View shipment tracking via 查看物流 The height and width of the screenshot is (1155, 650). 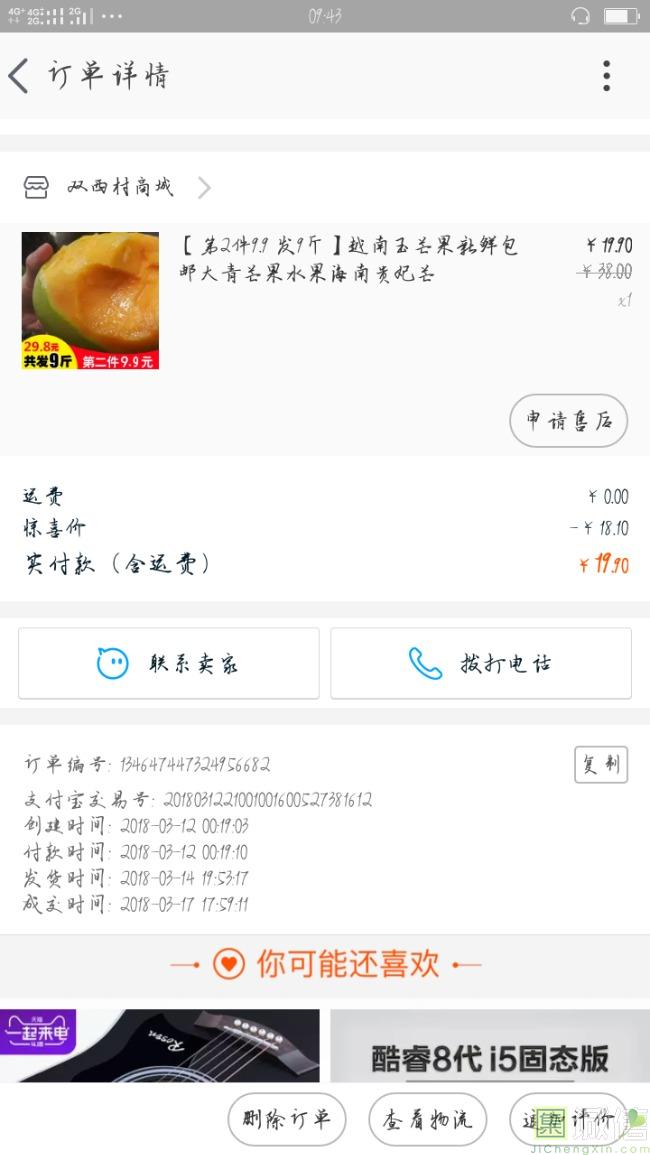(x=427, y=1120)
